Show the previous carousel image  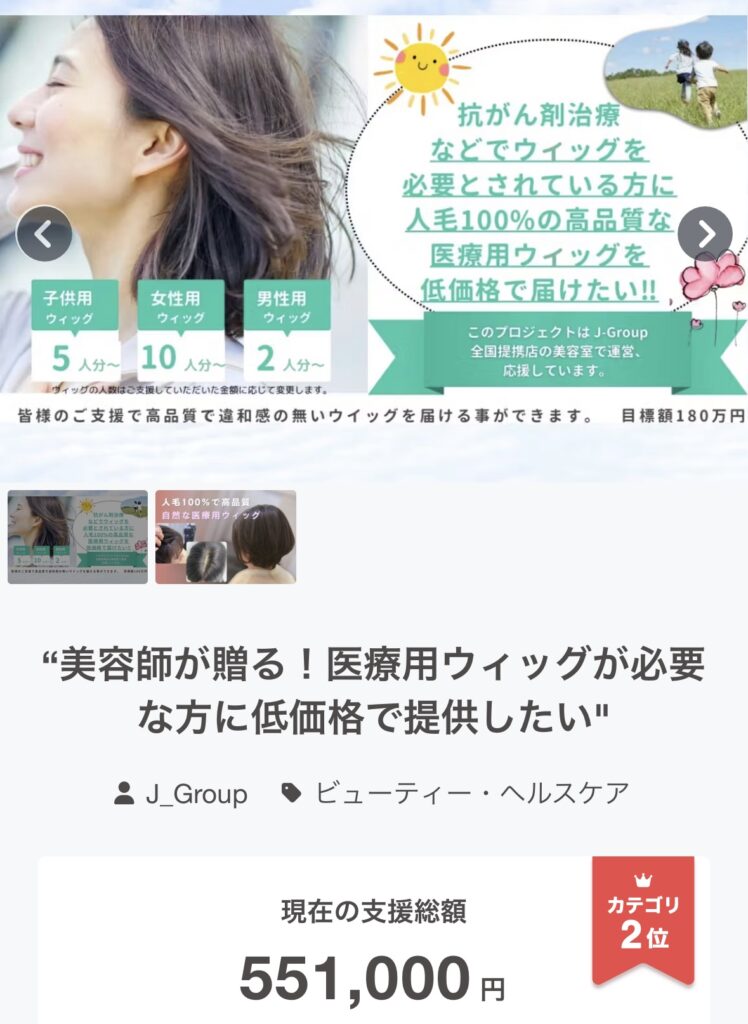(x=44, y=234)
